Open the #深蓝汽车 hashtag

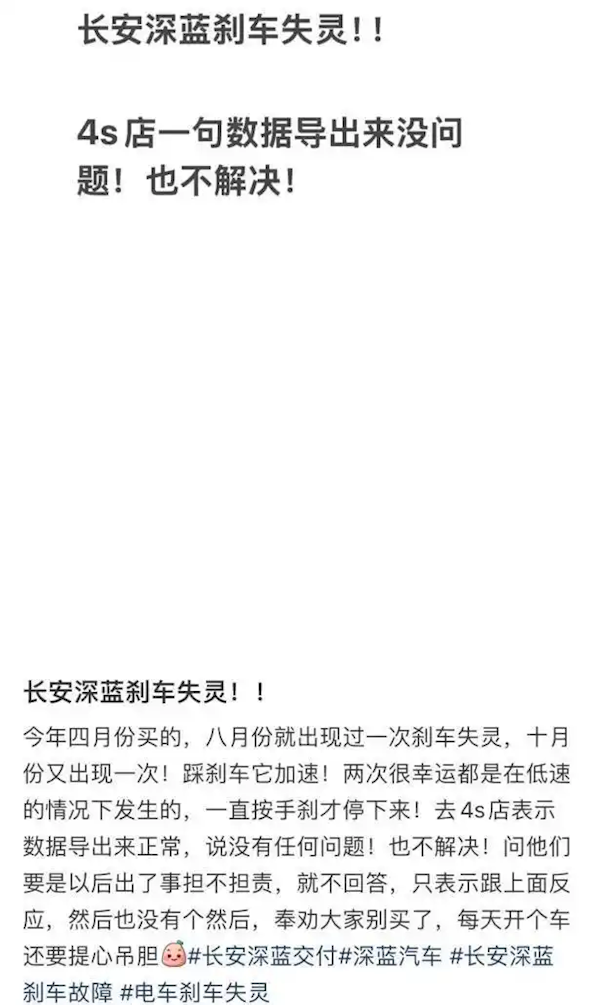click(391, 957)
